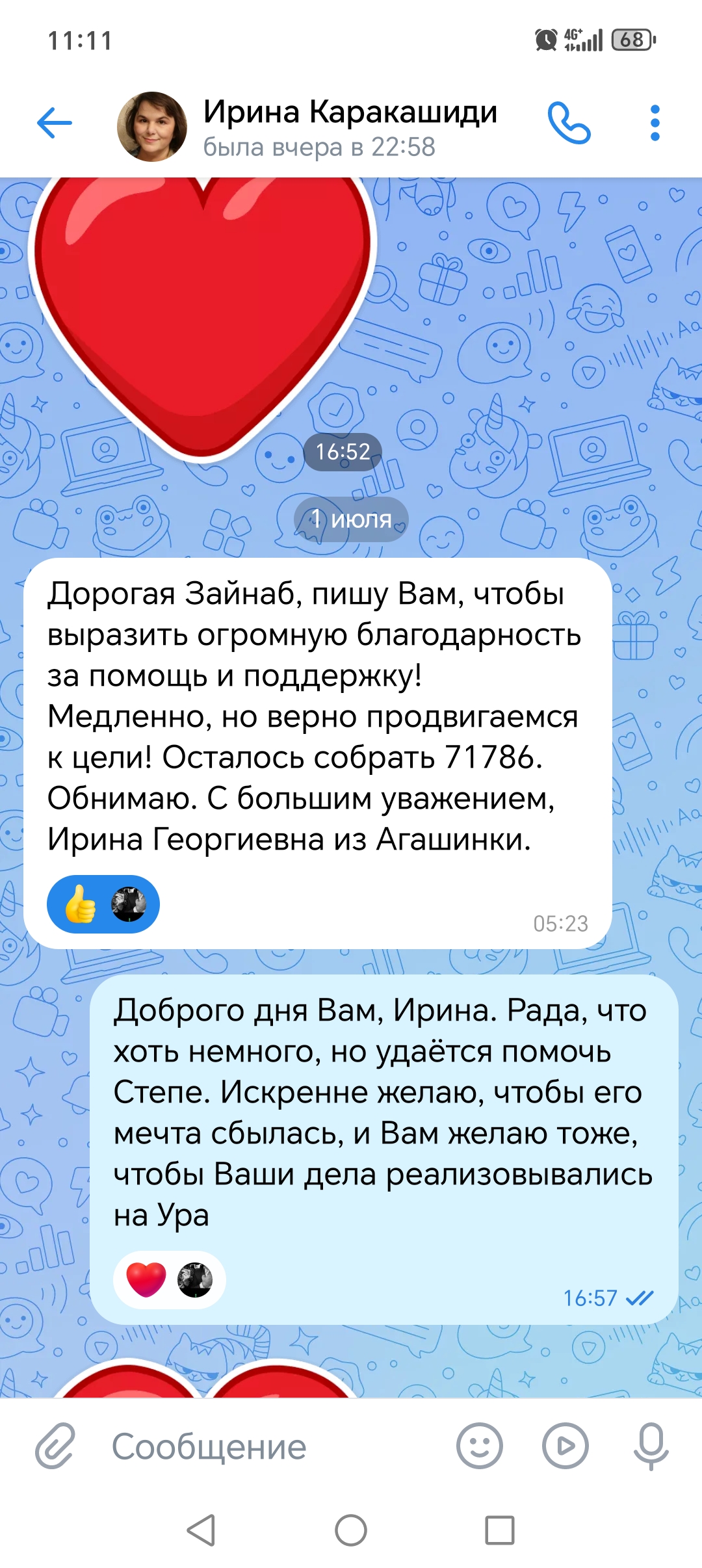Focus the Сообщение text field

[273, 1446]
